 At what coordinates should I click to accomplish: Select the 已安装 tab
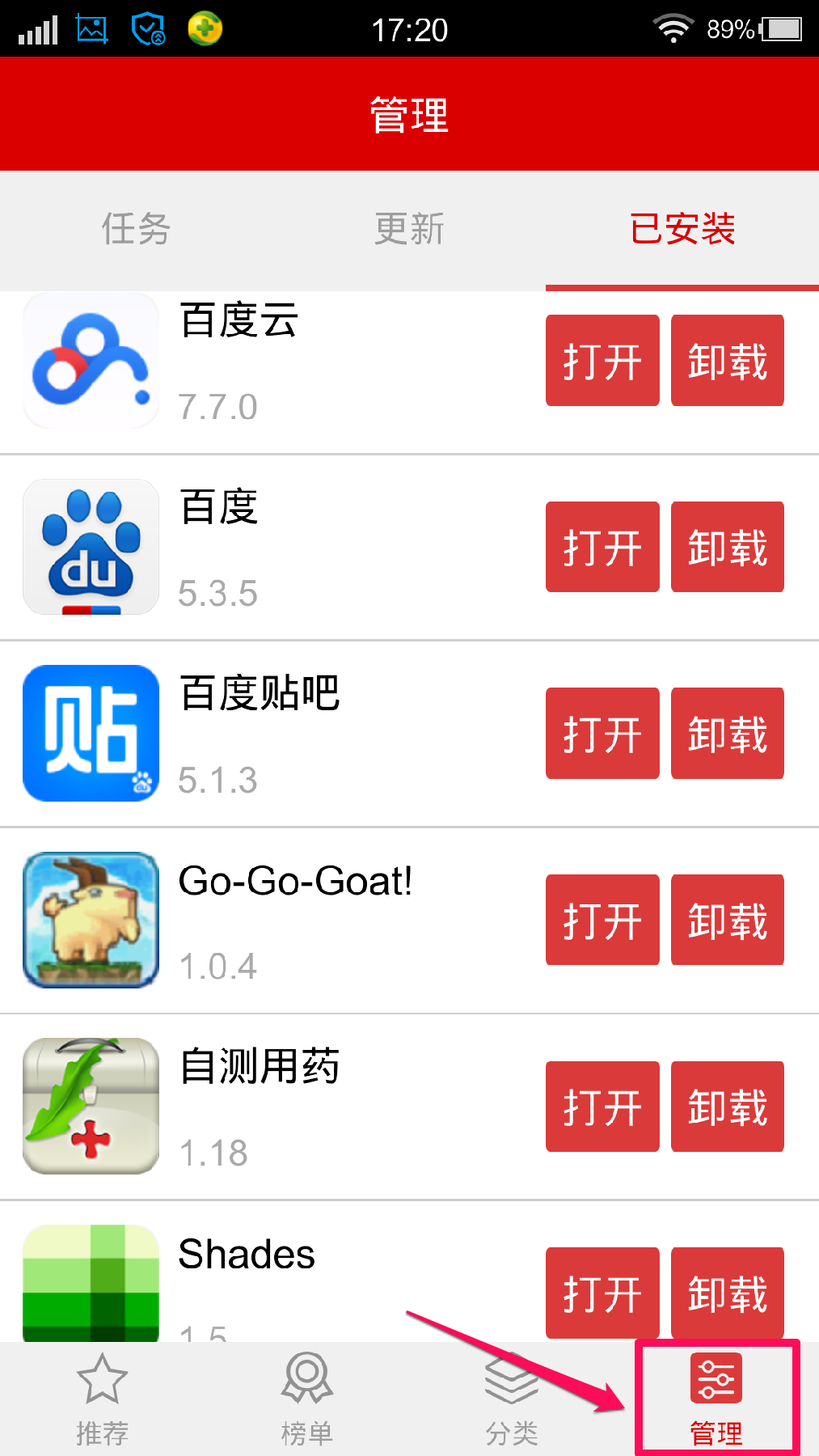tap(682, 229)
